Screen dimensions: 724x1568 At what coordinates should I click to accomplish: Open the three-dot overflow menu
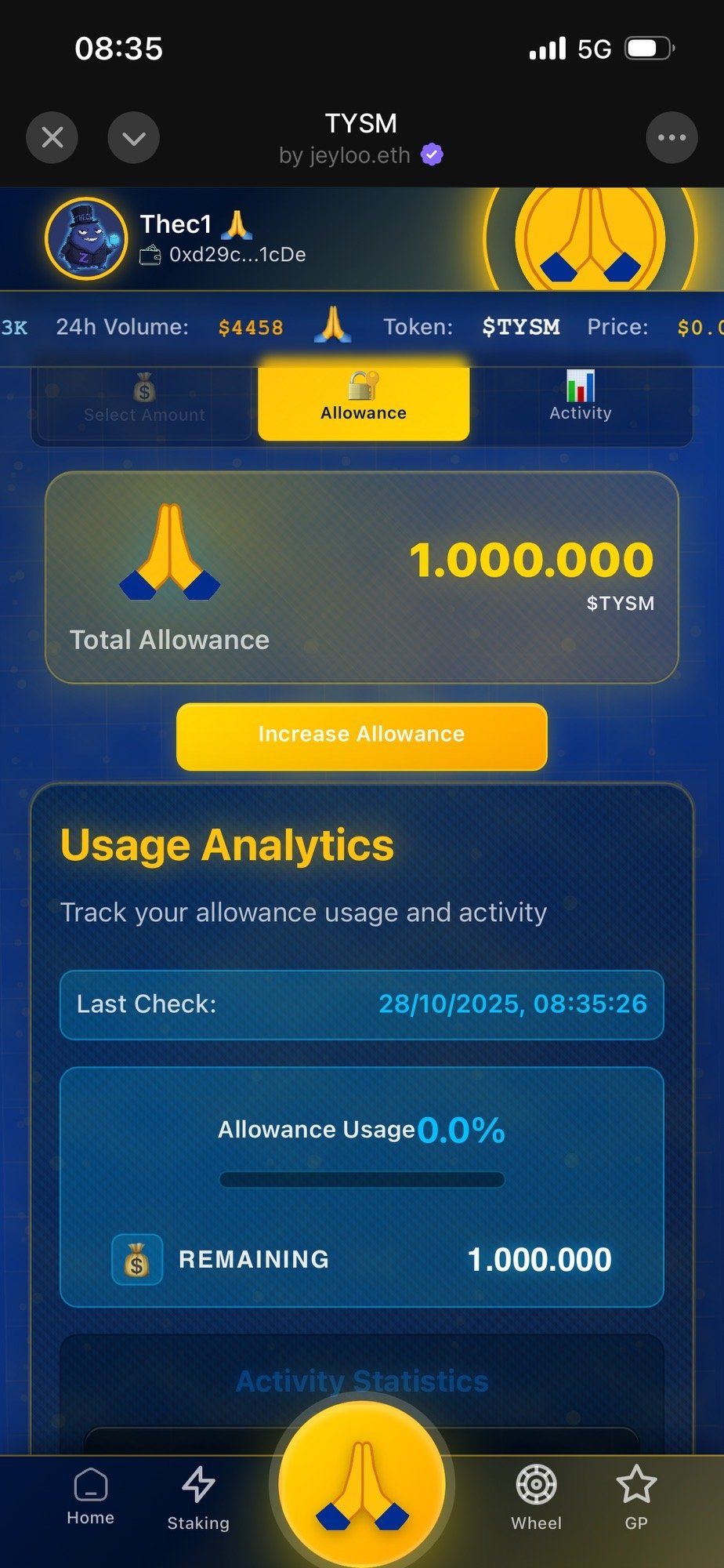click(x=672, y=138)
